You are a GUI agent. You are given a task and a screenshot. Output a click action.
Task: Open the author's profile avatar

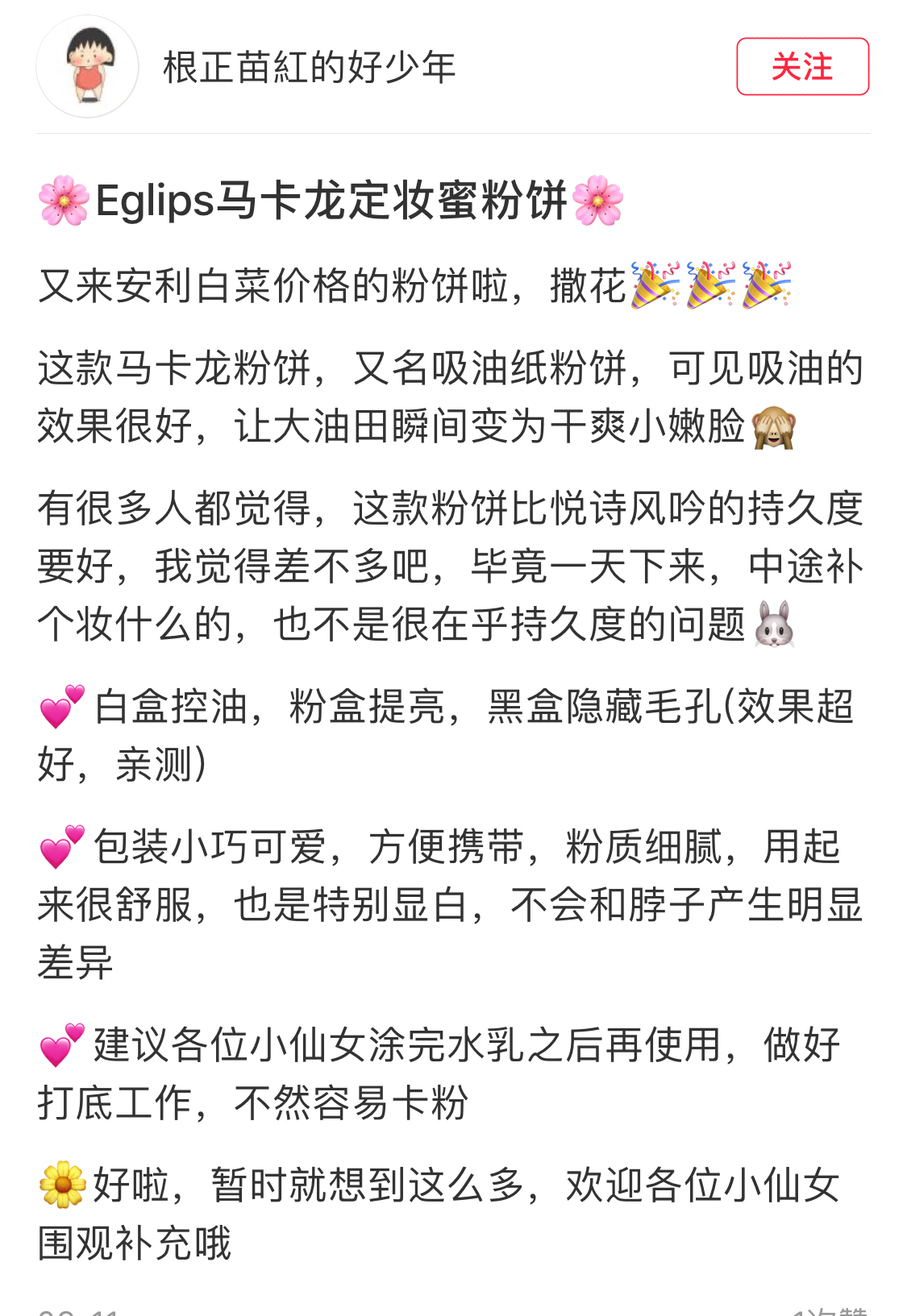coord(87,67)
